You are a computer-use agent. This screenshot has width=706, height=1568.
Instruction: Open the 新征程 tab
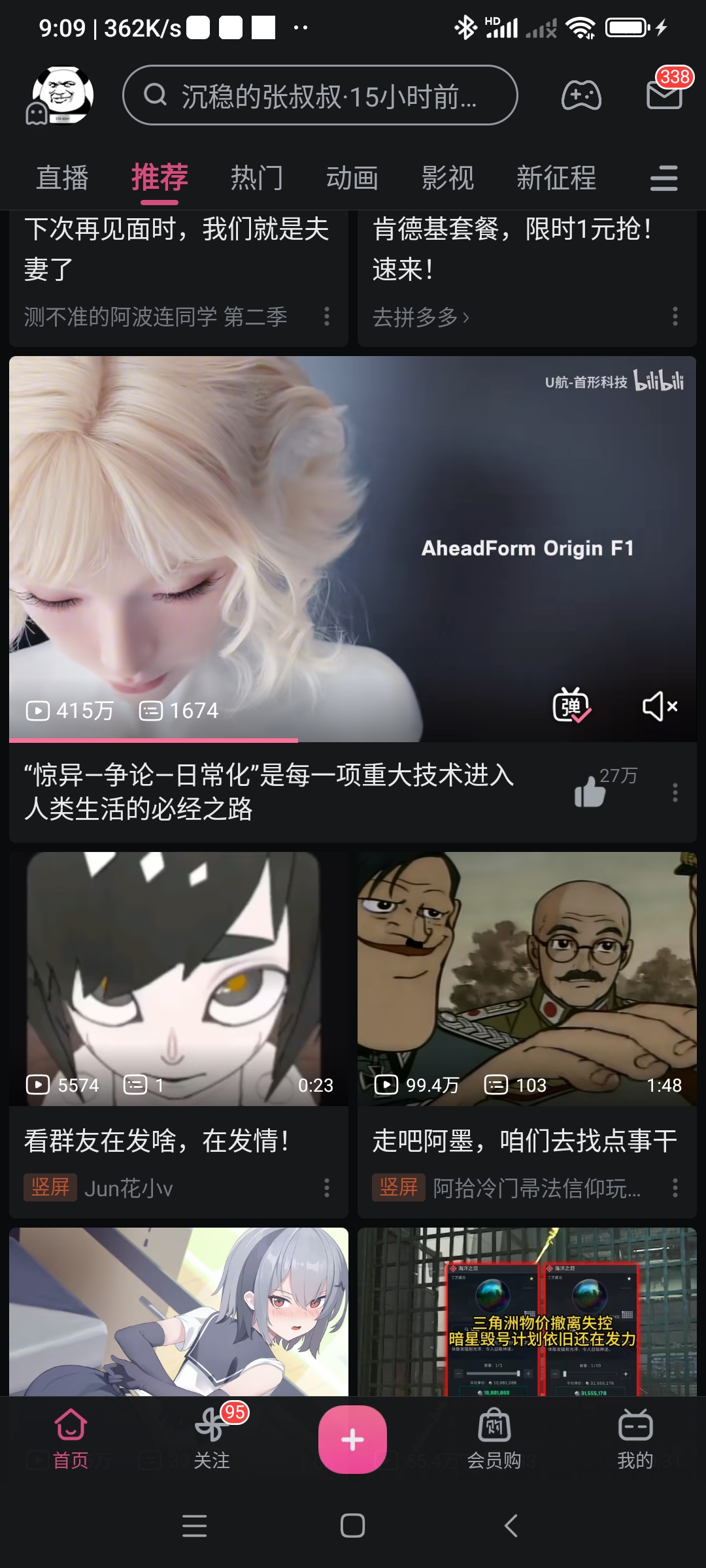(556, 178)
